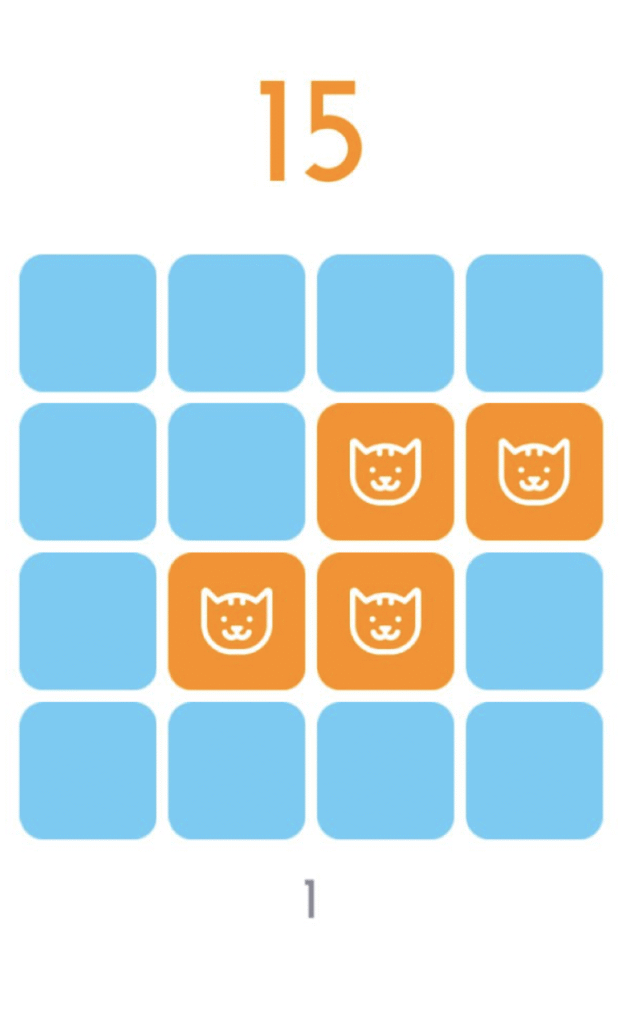Tap the blue tile in the grid's first row, first column
The height and width of the screenshot is (1024, 619).
pyautogui.click(x=87, y=323)
